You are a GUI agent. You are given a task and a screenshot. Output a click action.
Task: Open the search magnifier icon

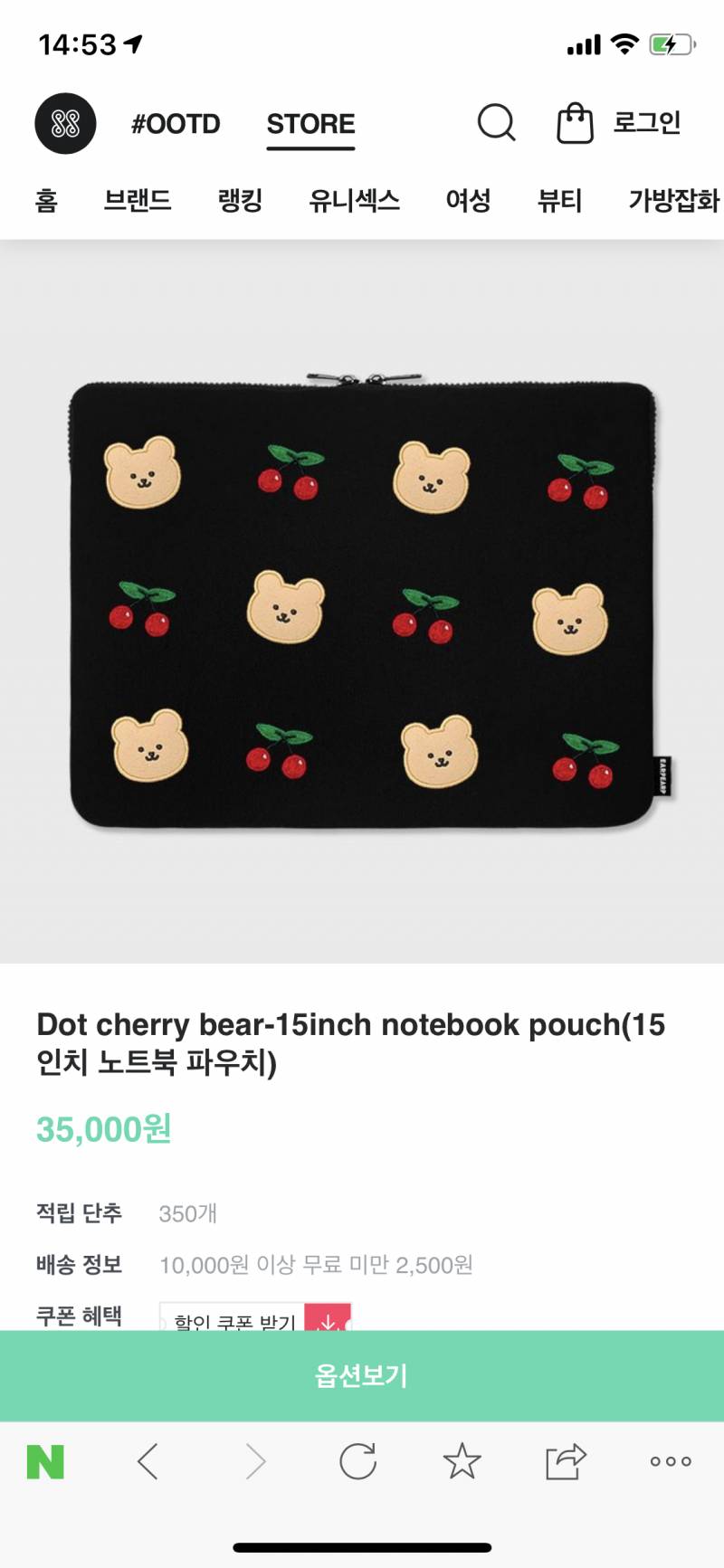click(496, 123)
